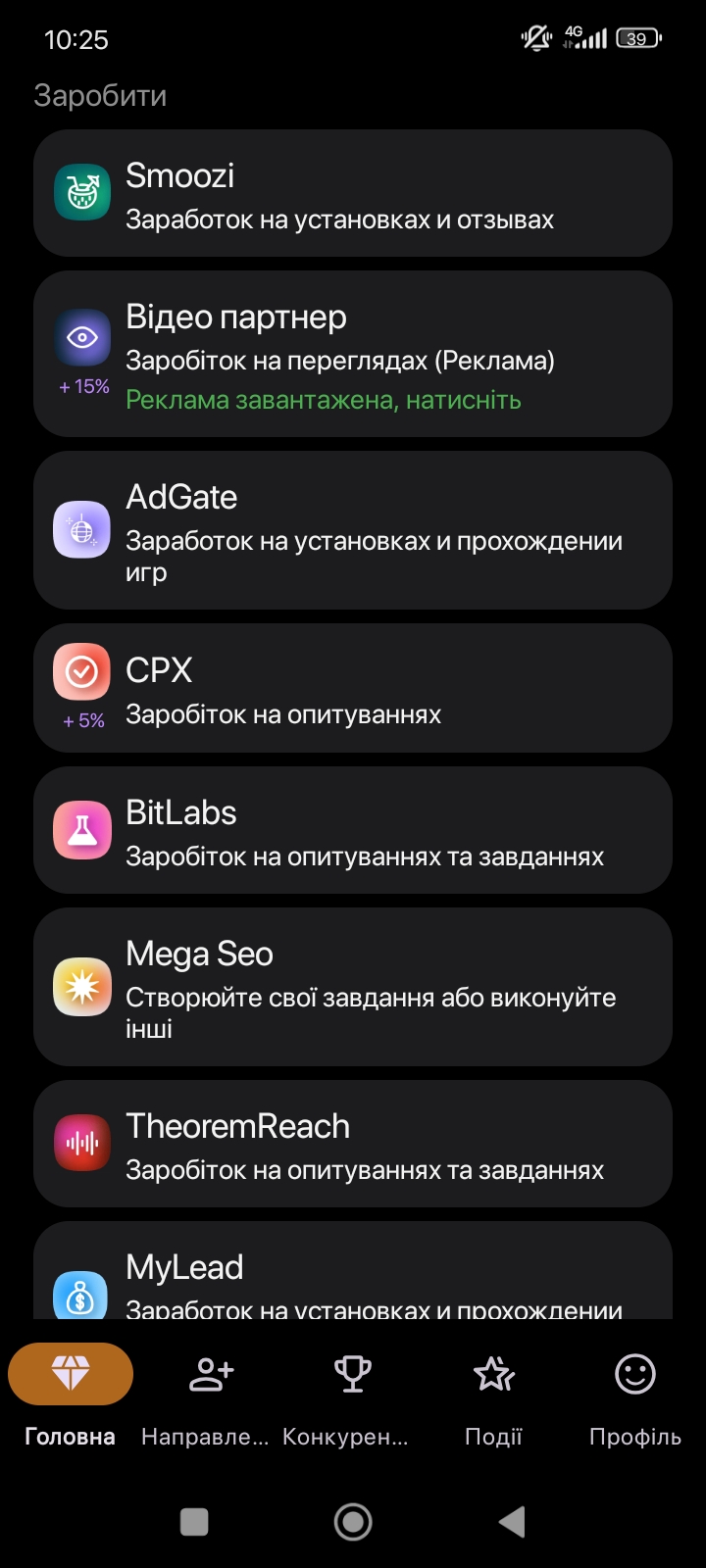The height and width of the screenshot is (1568, 706).
Task: Open the MyLead offer
Action: coord(353,1274)
